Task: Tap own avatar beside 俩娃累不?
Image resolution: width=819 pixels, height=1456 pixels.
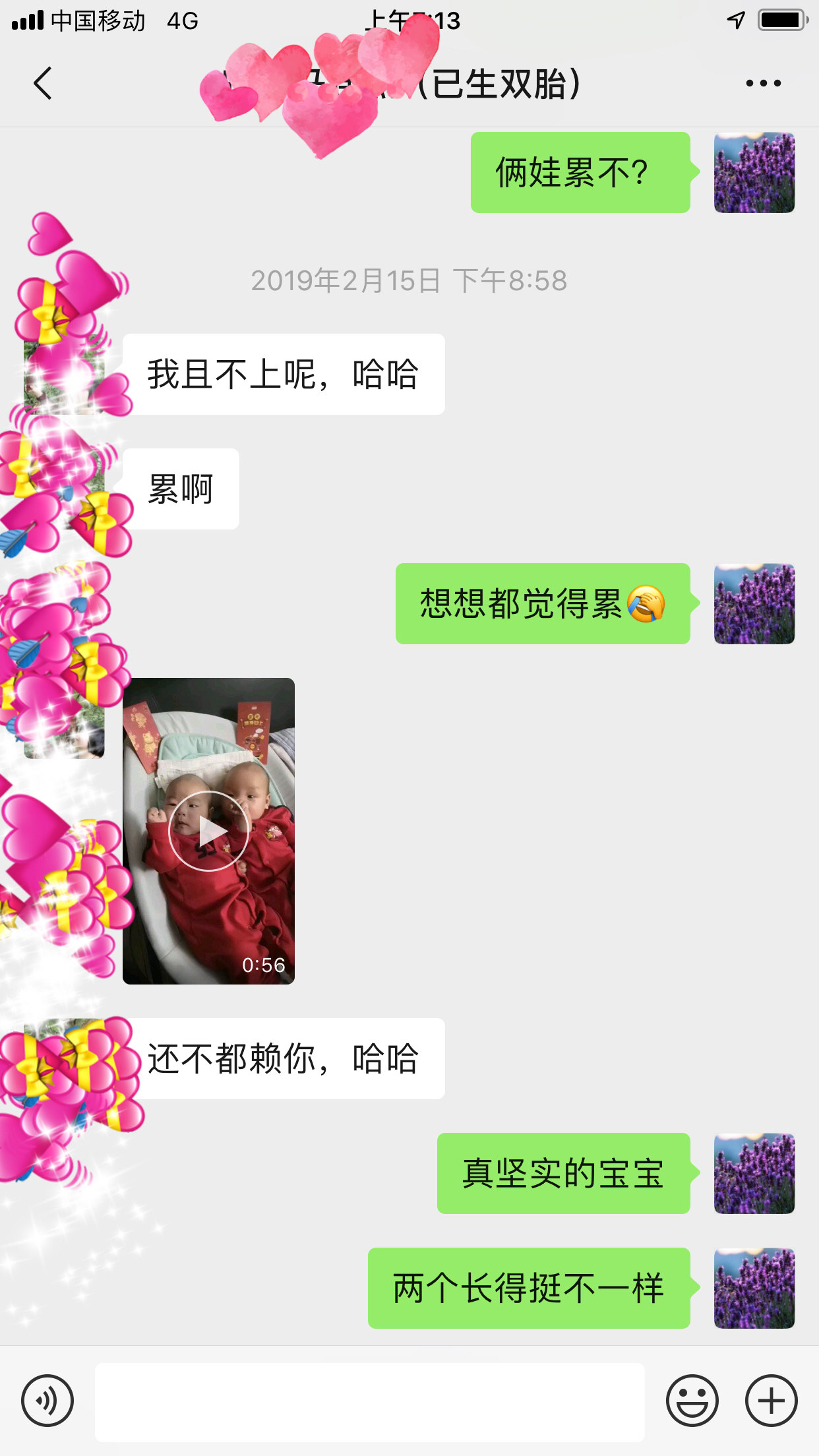Action: click(x=754, y=173)
